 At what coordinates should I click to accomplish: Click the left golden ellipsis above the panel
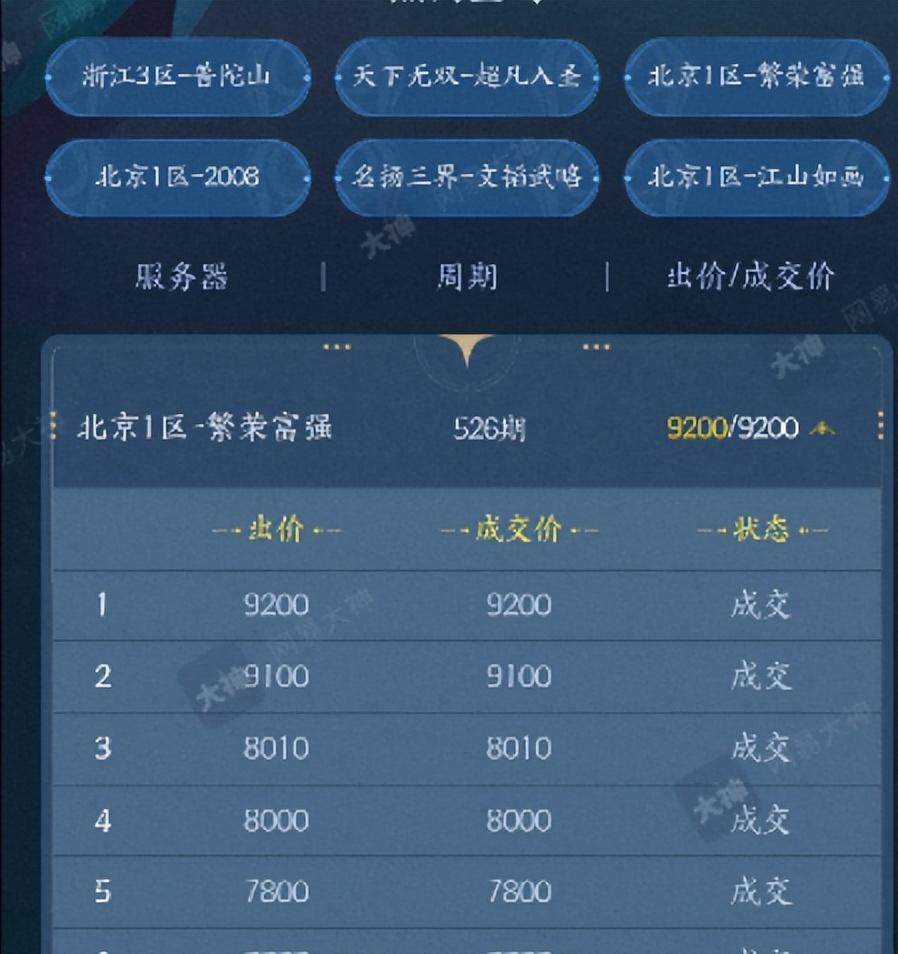(335, 347)
